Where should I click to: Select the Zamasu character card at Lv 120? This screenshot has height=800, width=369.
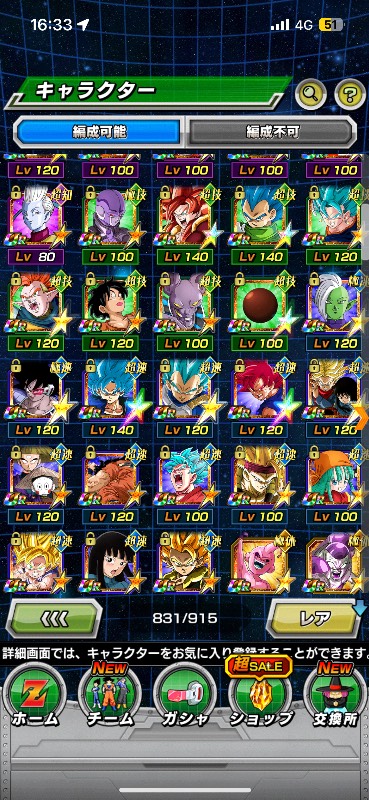pos(336,310)
